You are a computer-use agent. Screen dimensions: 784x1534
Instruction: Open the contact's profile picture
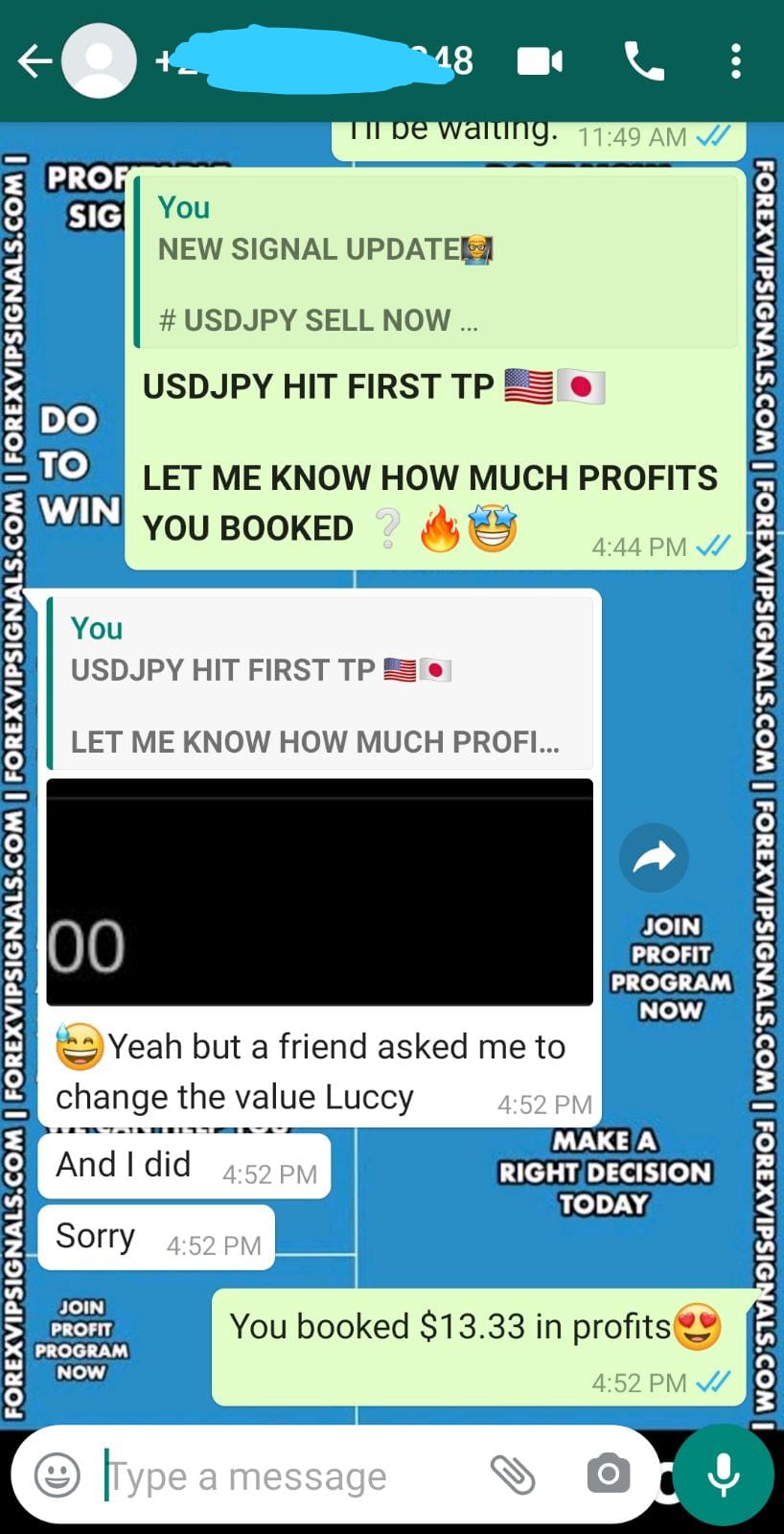99,61
